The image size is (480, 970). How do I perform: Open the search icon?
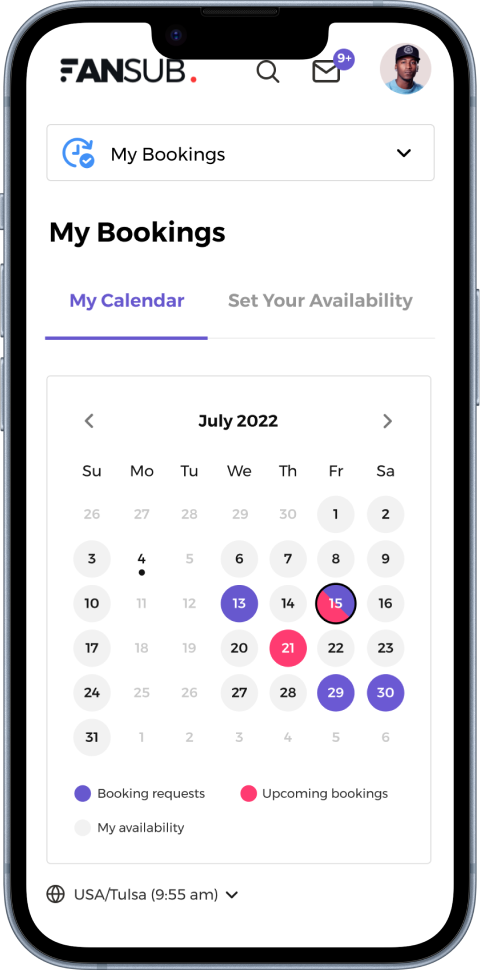click(268, 72)
